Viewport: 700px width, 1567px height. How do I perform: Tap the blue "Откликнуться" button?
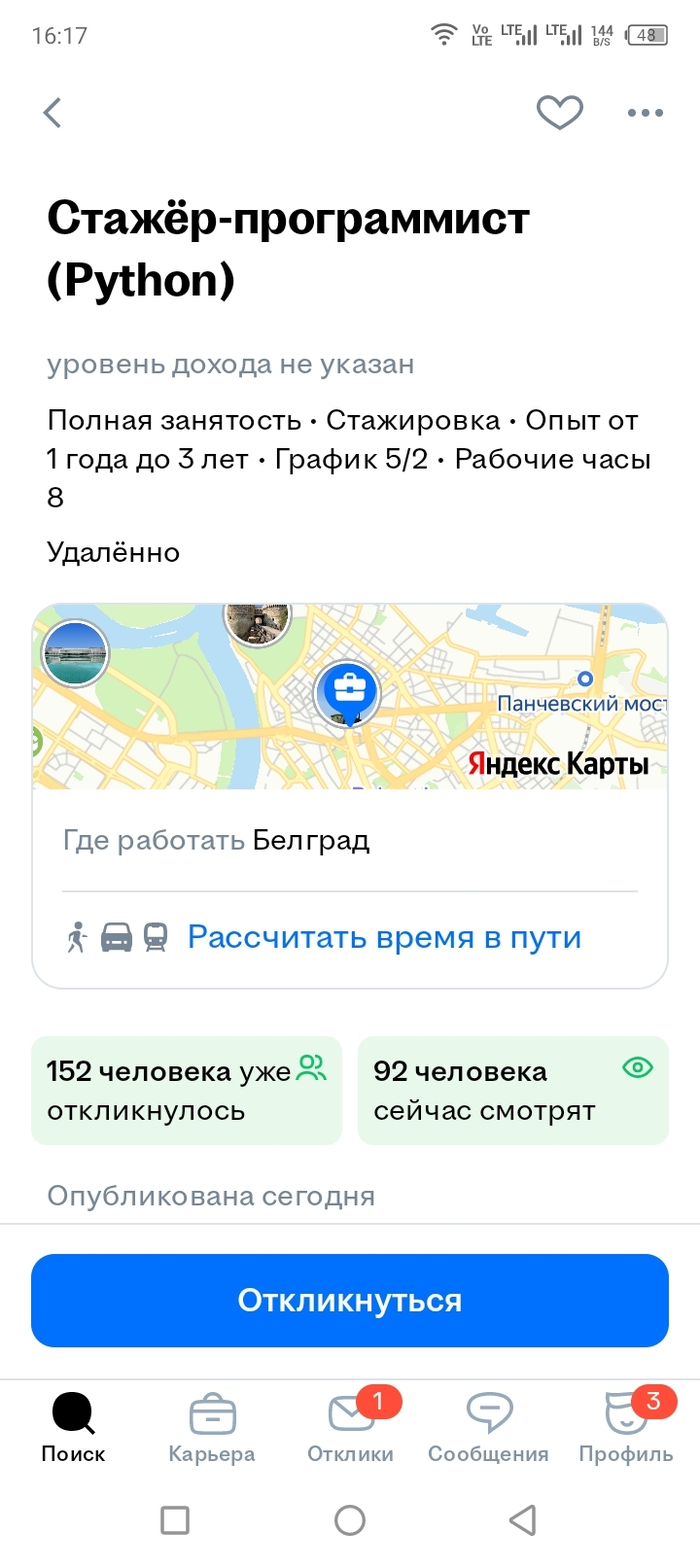point(349,1300)
